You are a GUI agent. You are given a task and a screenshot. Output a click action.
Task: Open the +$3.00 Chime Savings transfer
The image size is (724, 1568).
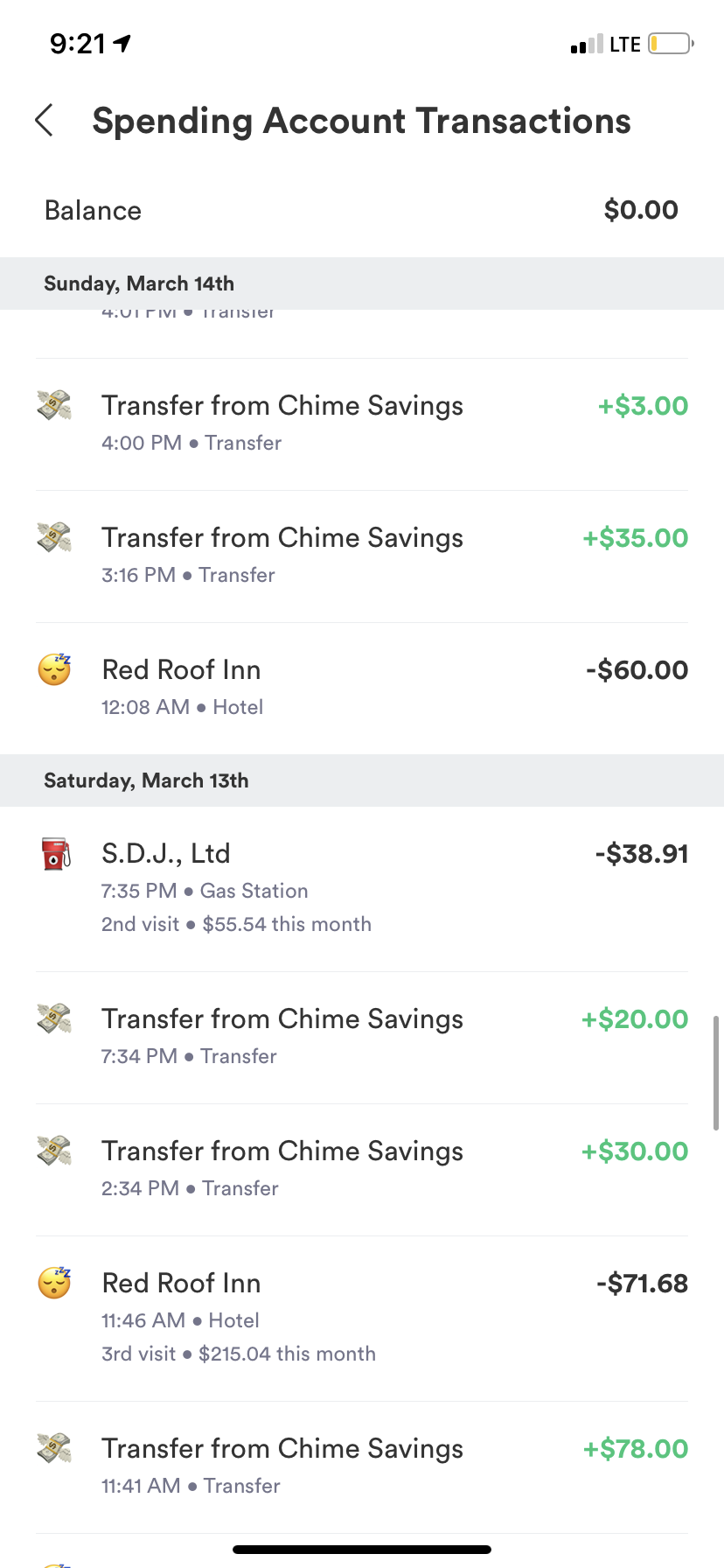(x=362, y=423)
